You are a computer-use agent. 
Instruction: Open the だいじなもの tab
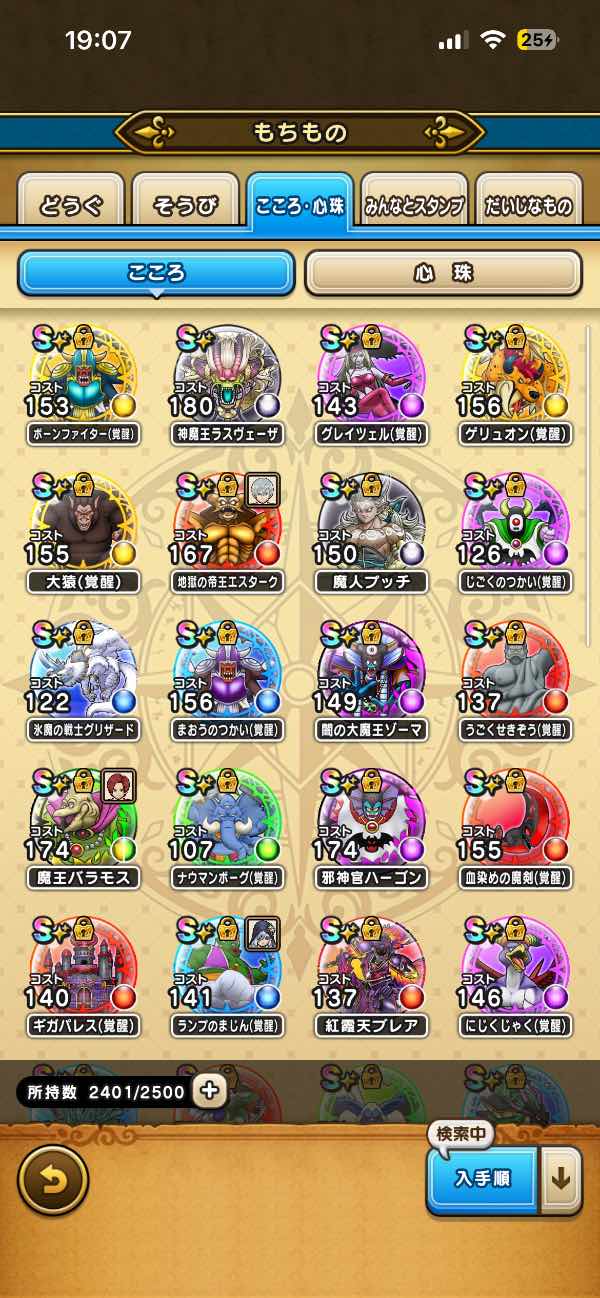pos(528,205)
